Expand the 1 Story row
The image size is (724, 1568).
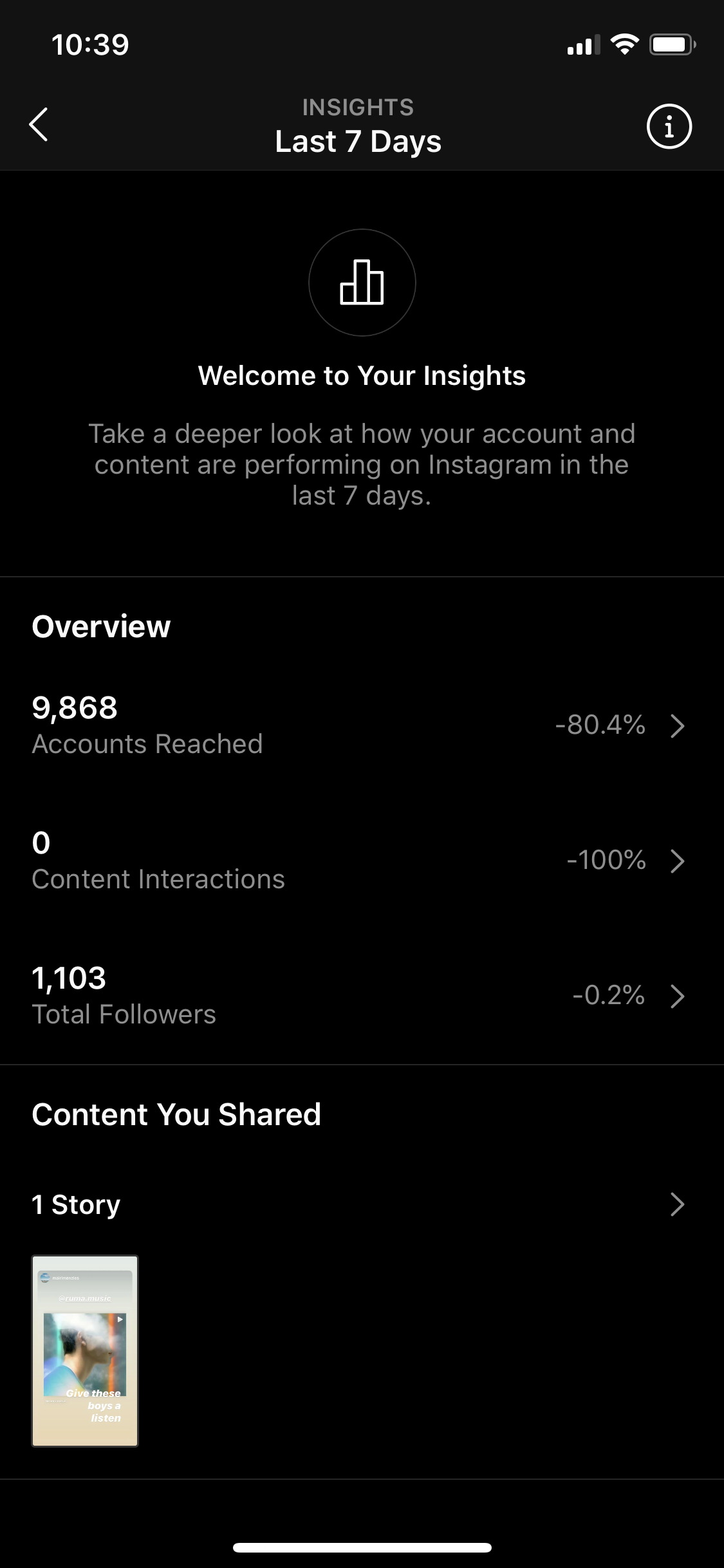tap(362, 1204)
